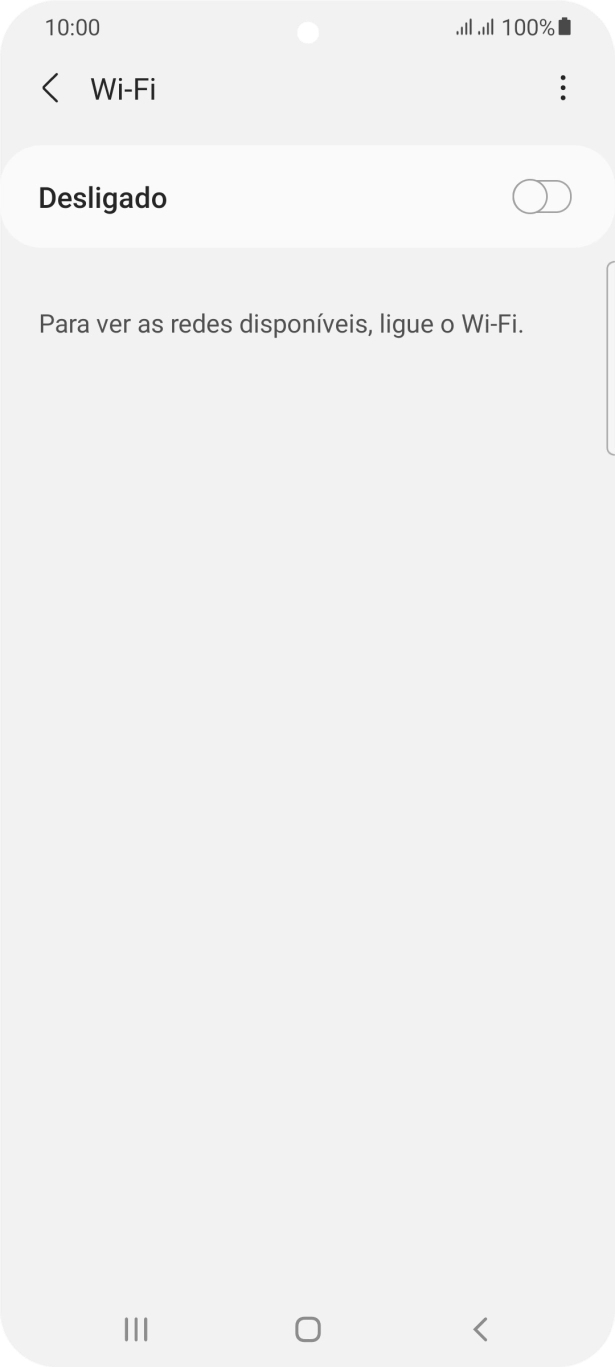Open recent apps from navigation bar
The image size is (615, 1367).
(136, 1328)
